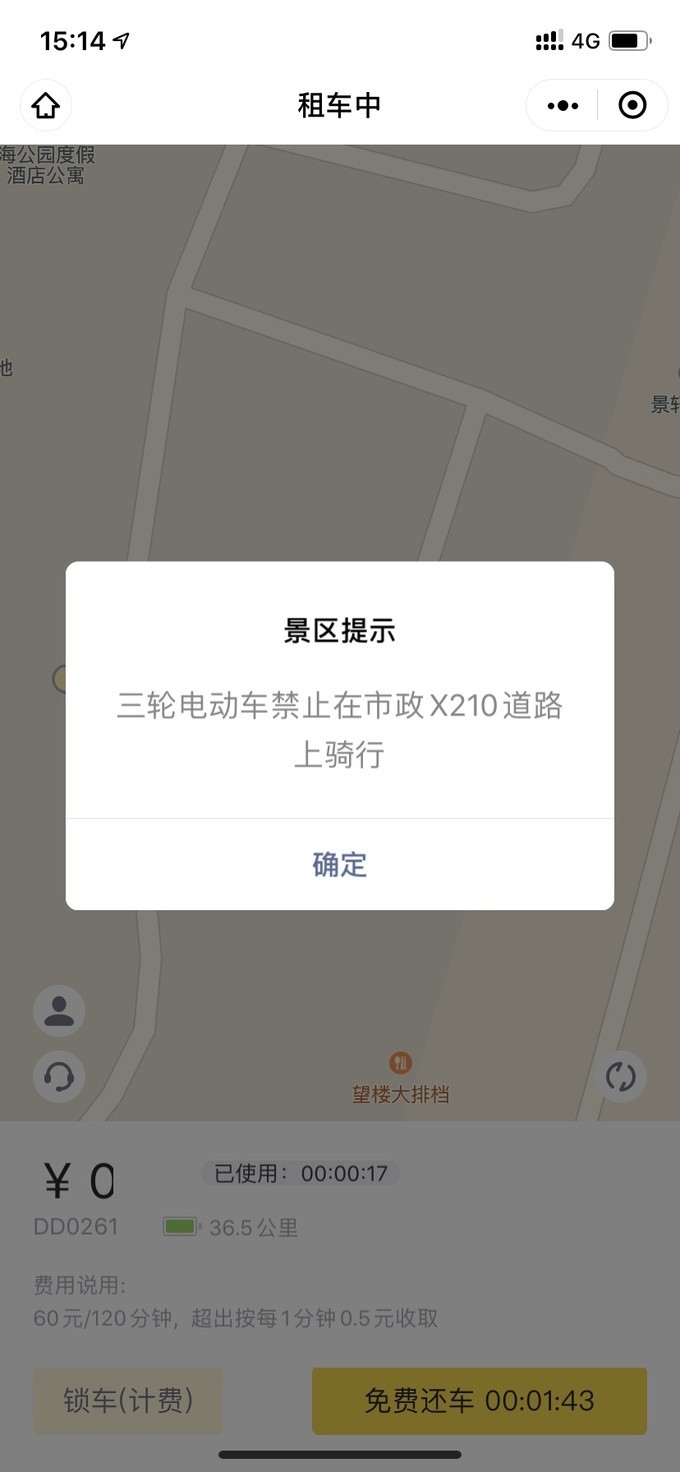The height and width of the screenshot is (1472, 680).
Task: Tap 锁车(计费) to lock the vehicle
Action: pos(128,1401)
